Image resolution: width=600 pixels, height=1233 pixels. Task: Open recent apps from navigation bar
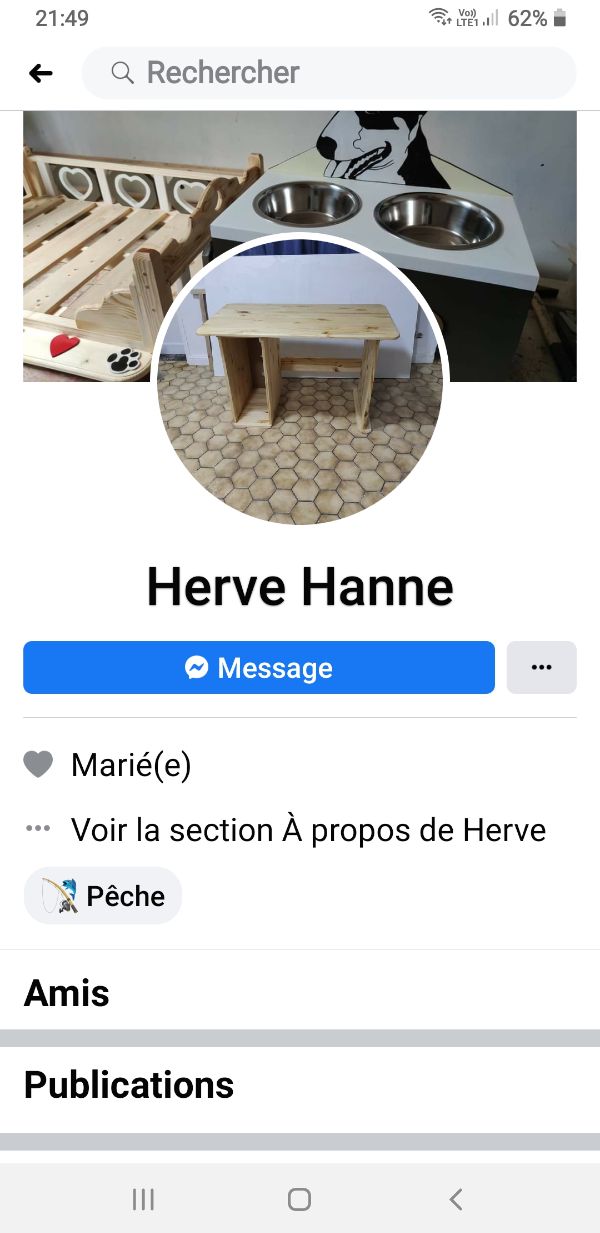pos(143,1199)
